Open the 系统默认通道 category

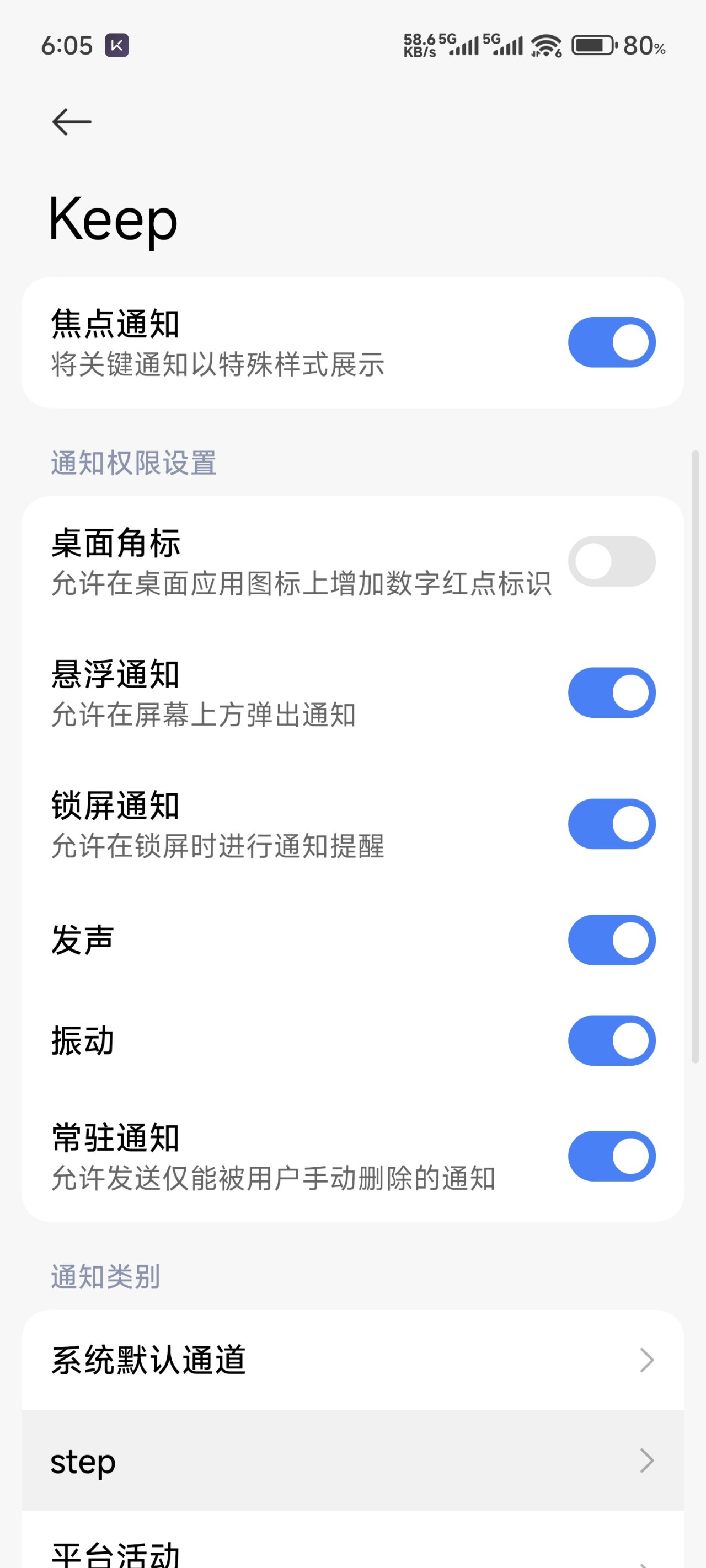[352, 1360]
